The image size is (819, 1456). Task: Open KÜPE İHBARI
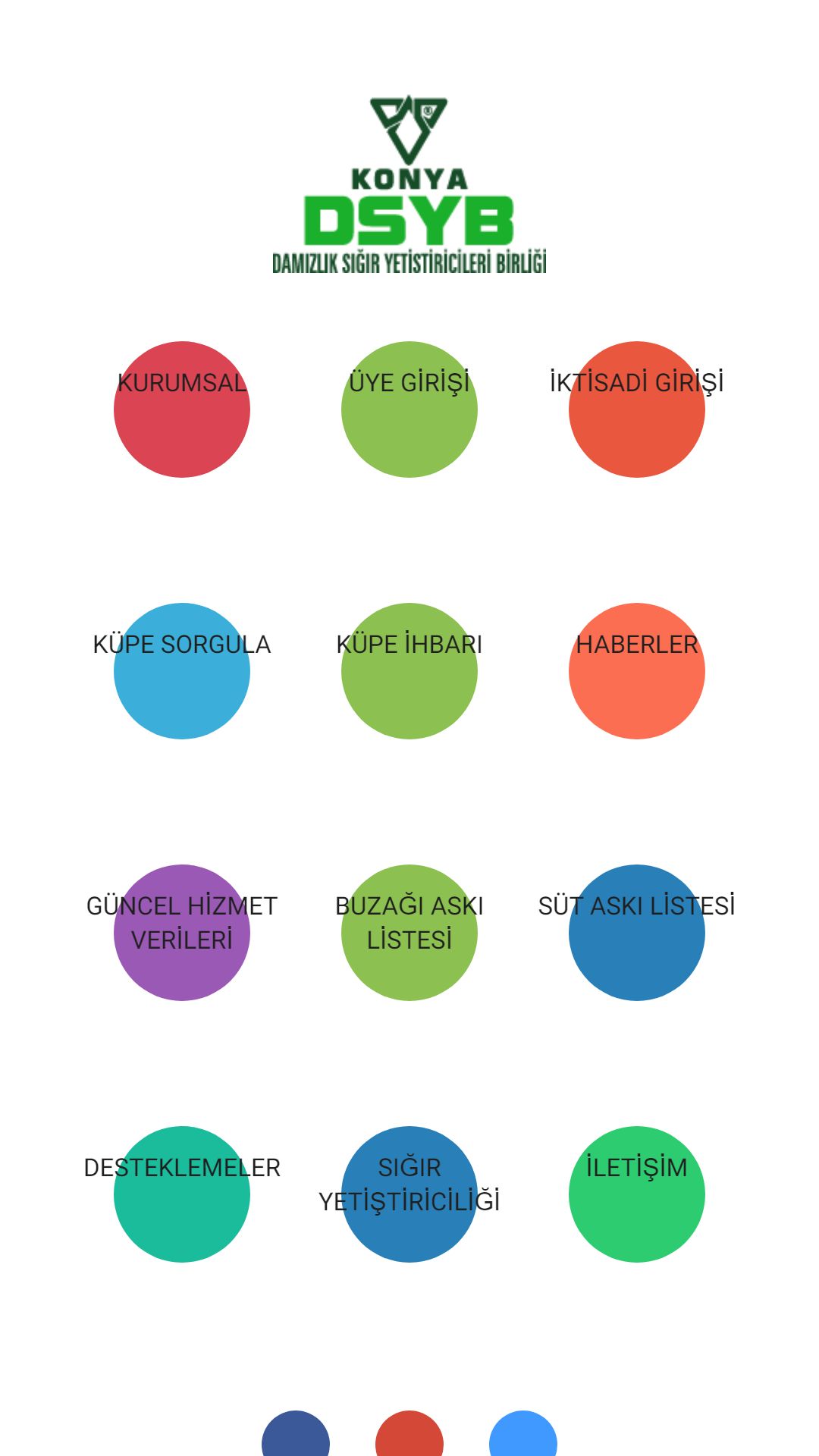tap(409, 671)
